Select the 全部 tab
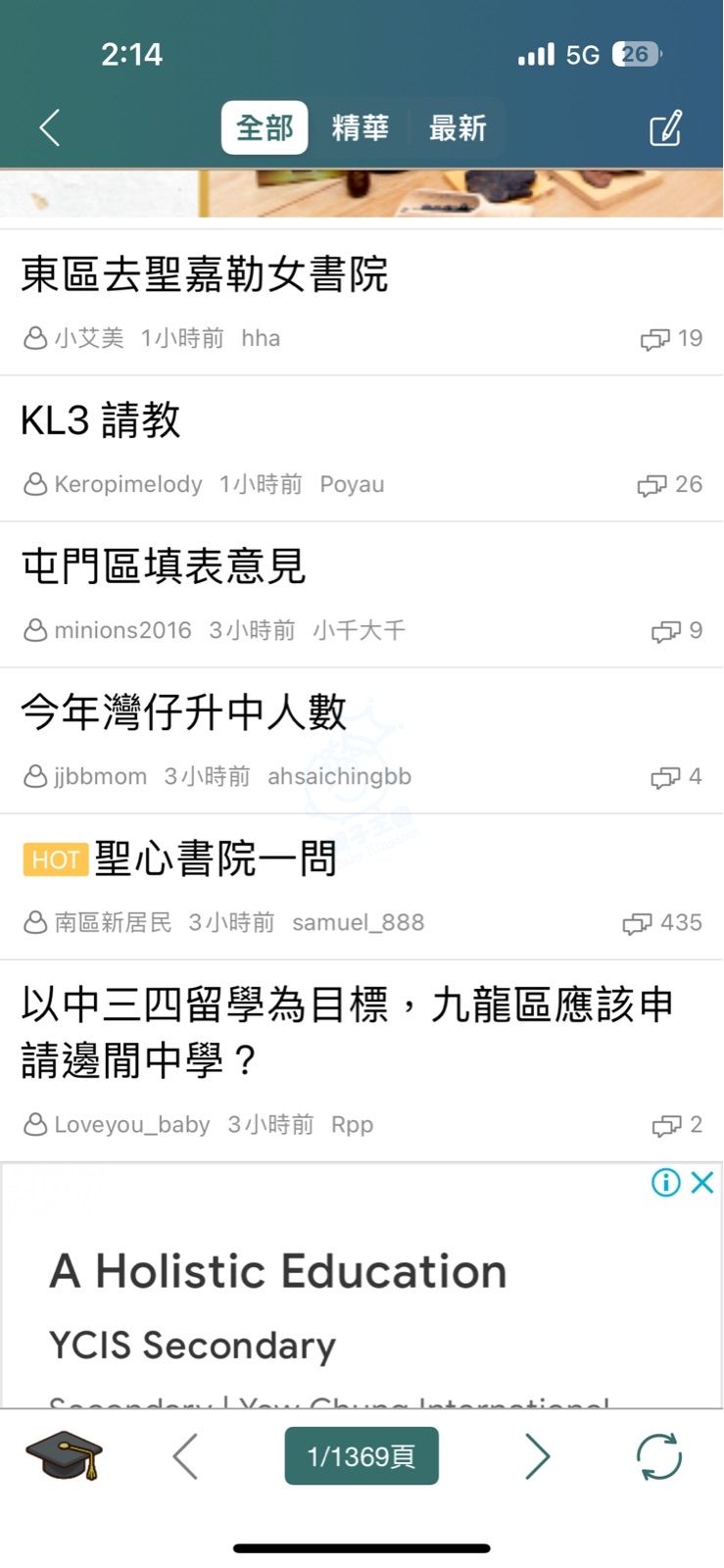The width and height of the screenshot is (724, 1568). pos(265,128)
